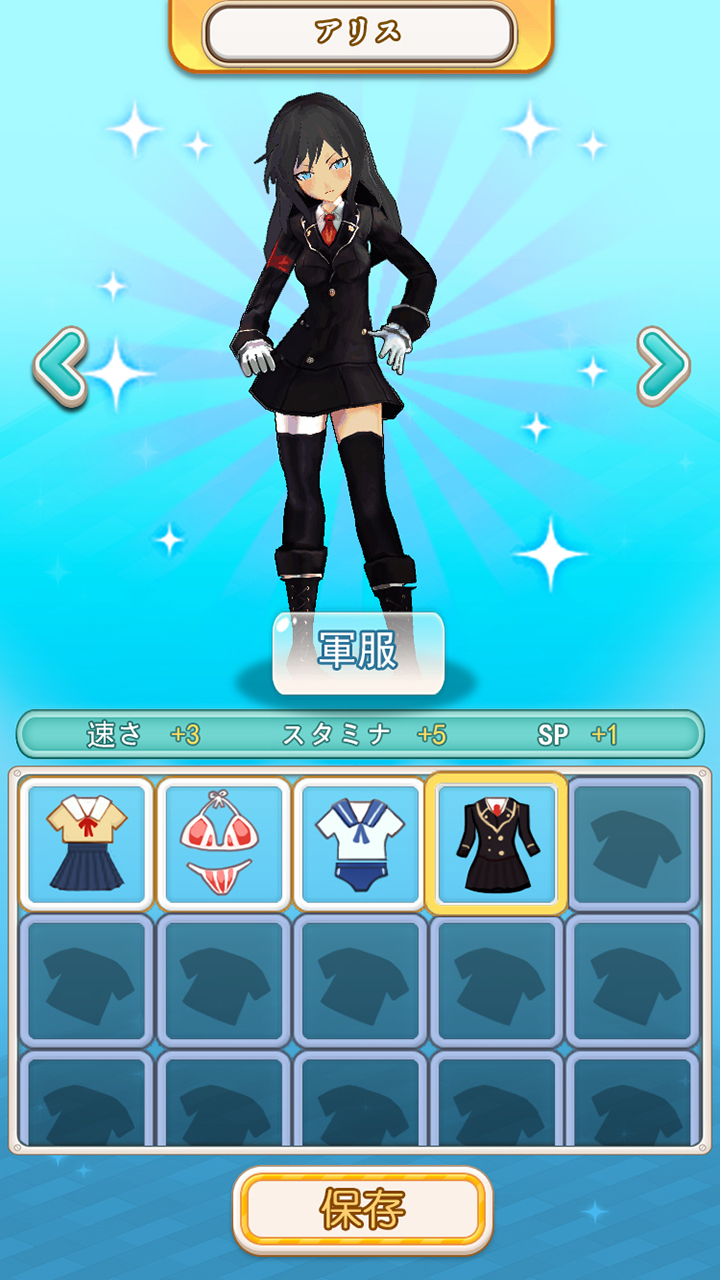Select the sailor school uniform with navy skirt
The image size is (720, 1280).
(x=86, y=842)
